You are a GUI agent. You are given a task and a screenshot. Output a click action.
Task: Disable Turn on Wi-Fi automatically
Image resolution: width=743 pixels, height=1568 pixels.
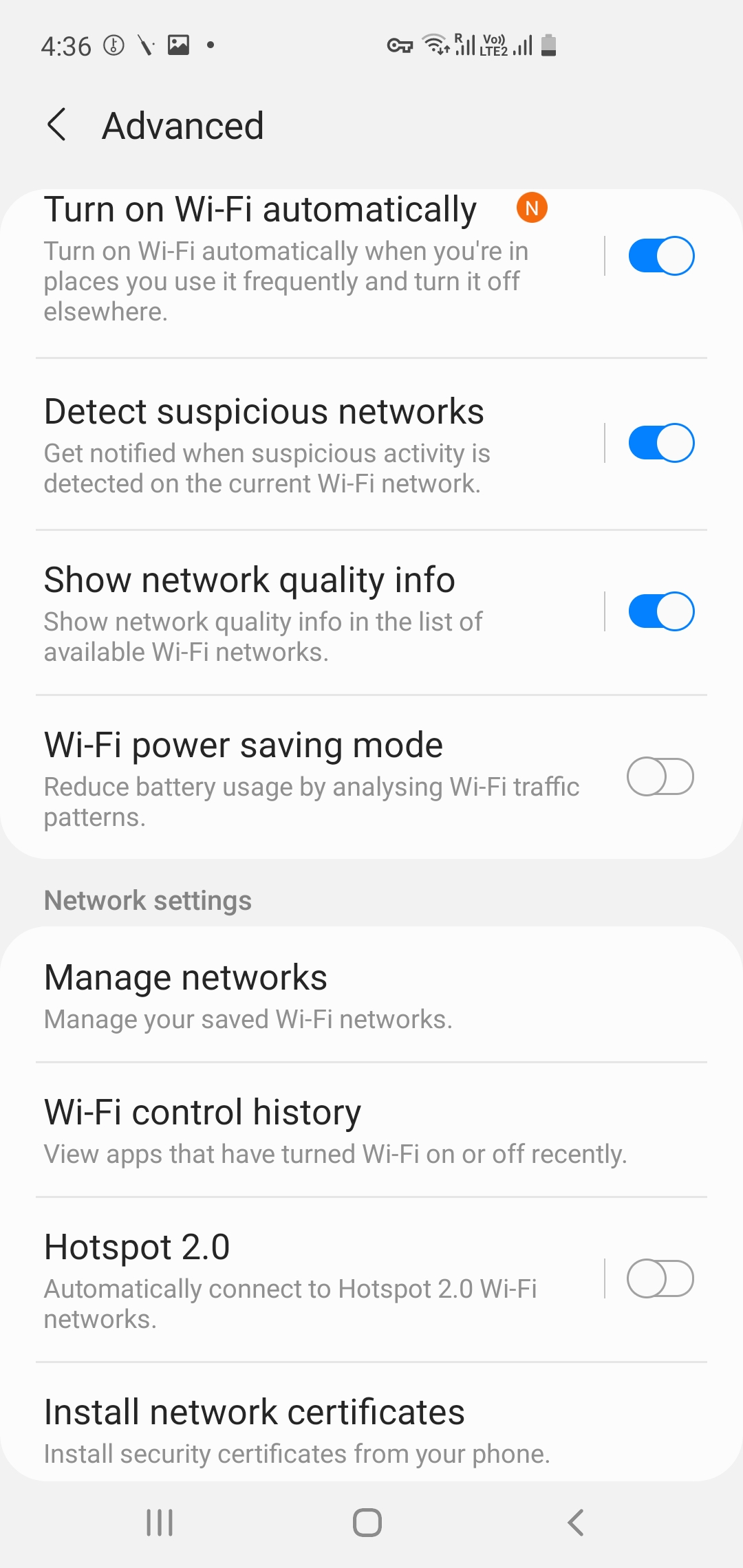click(x=660, y=256)
